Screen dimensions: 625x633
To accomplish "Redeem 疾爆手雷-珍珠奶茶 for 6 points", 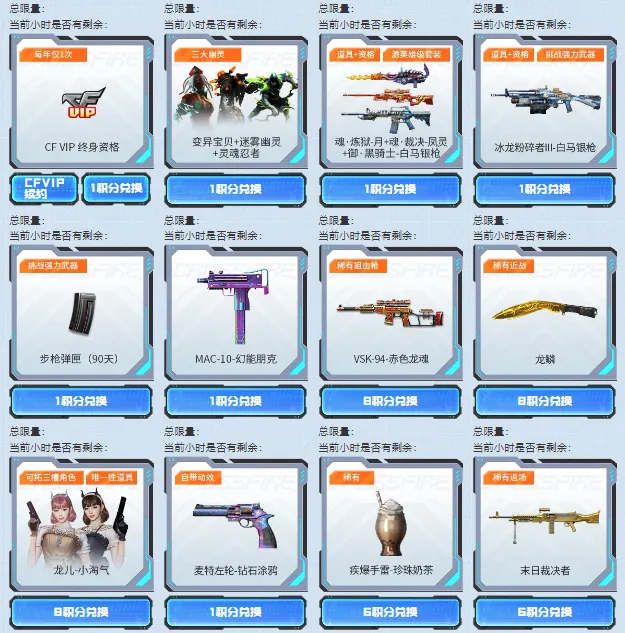I will tap(390, 611).
